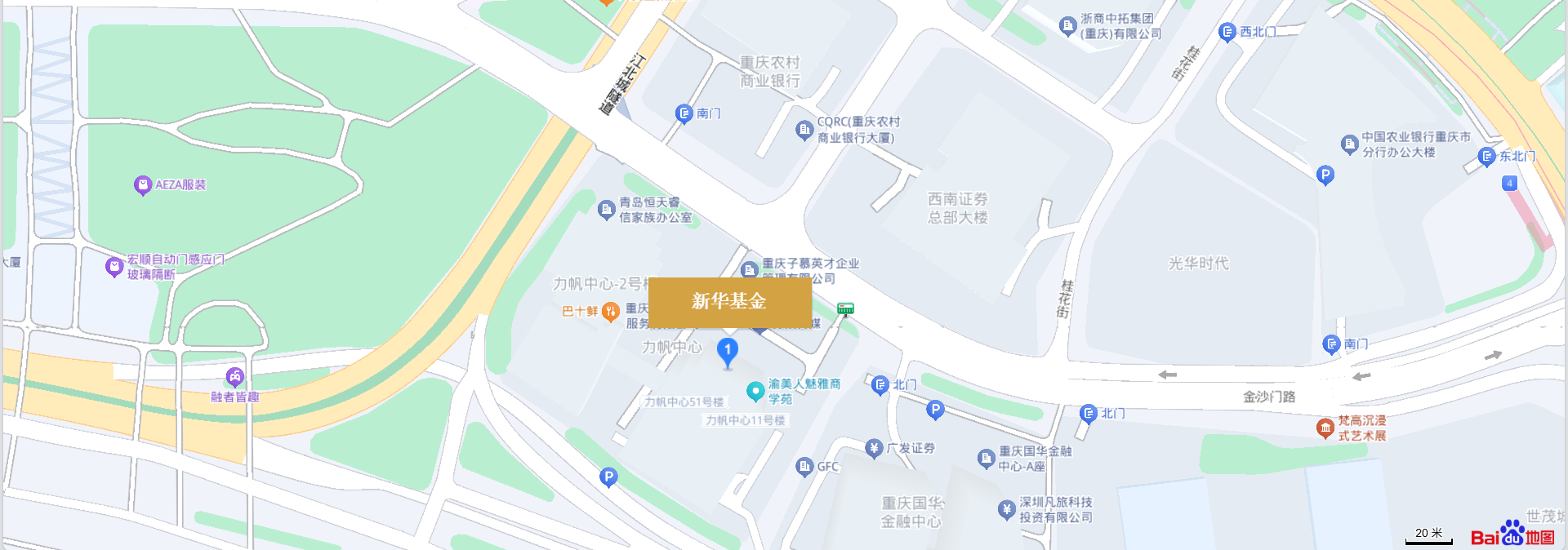Select the 广发证券 point of interest

[875, 448]
